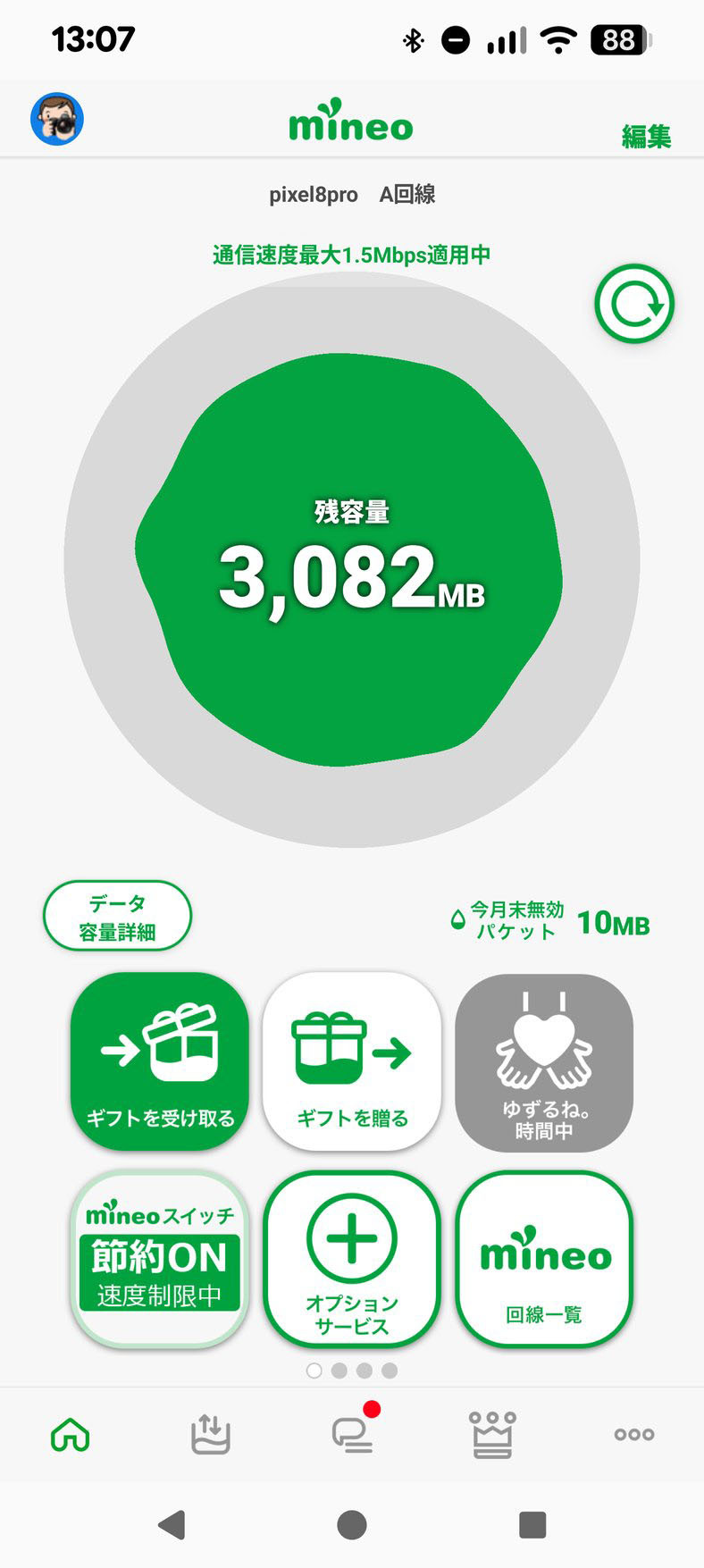Tap 編集 to edit the home layout
704x1568 pixels.
tap(646, 137)
